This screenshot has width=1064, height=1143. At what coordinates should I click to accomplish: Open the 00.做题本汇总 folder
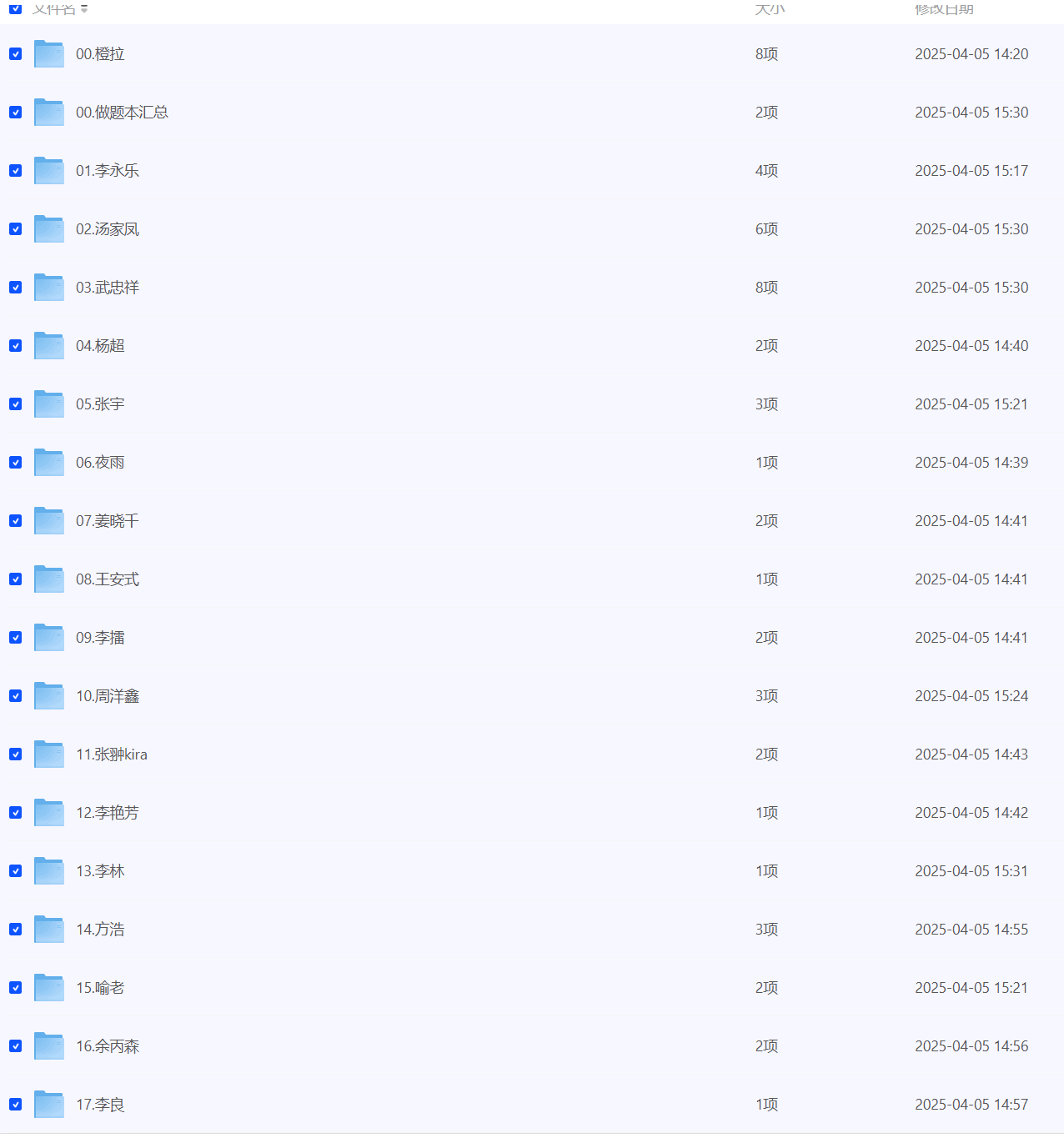(122, 113)
